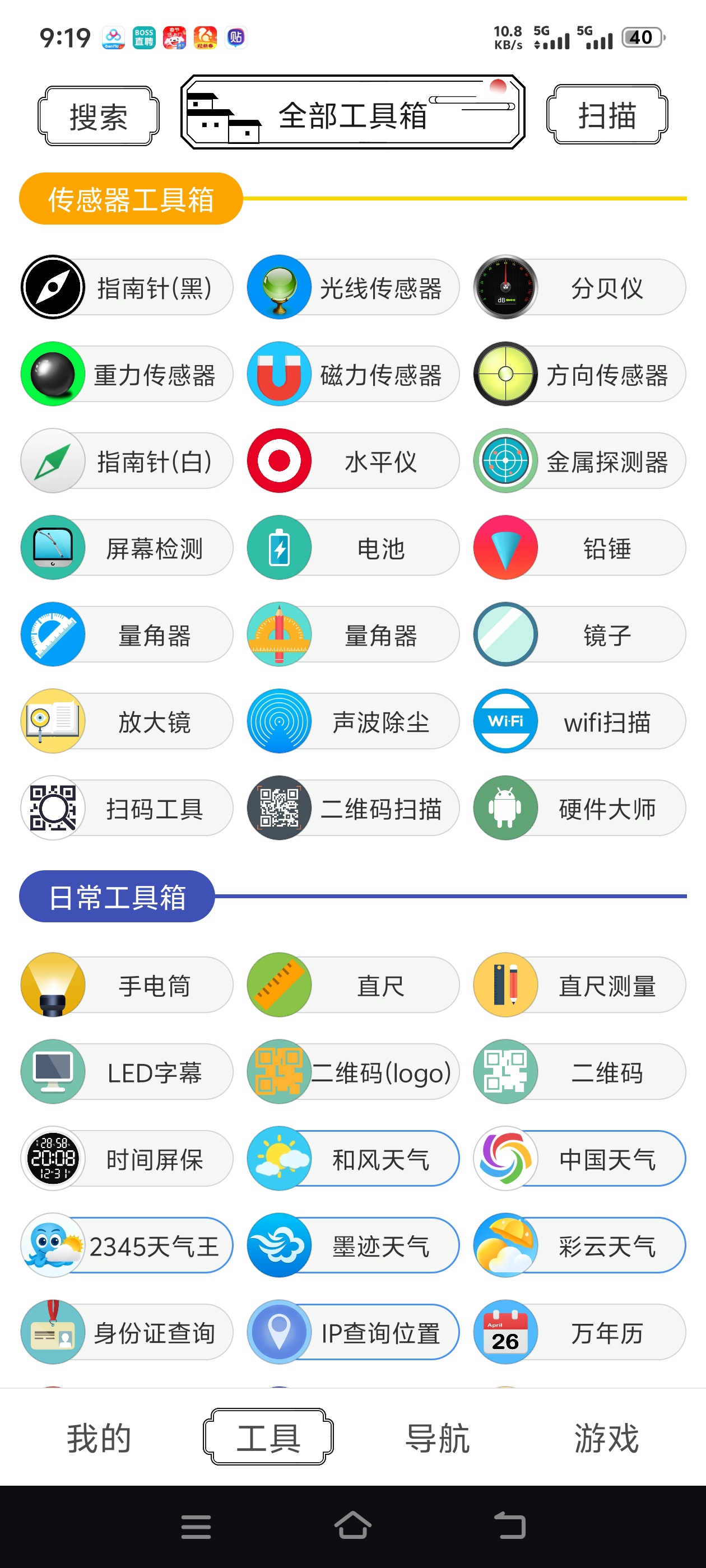Launch the 金属探测器 metal detector
This screenshot has width=706, height=1568.
click(578, 461)
